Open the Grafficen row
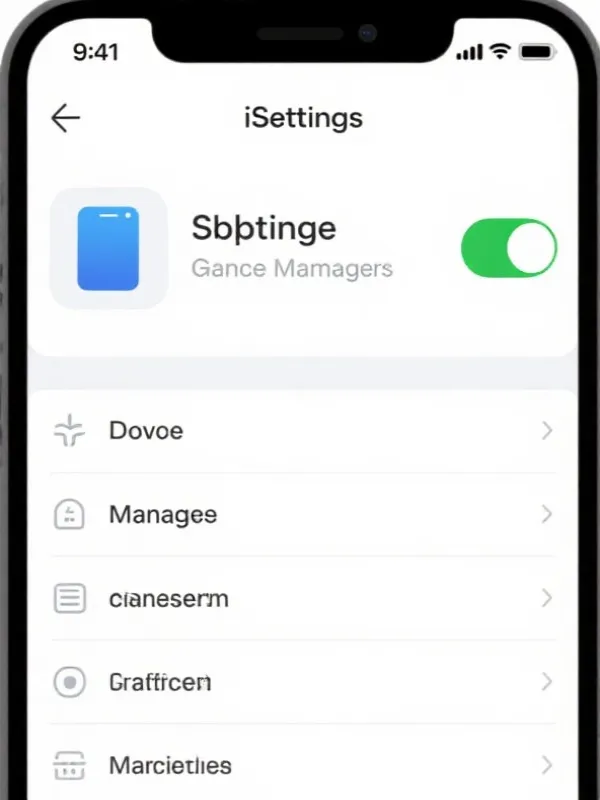 tap(300, 683)
